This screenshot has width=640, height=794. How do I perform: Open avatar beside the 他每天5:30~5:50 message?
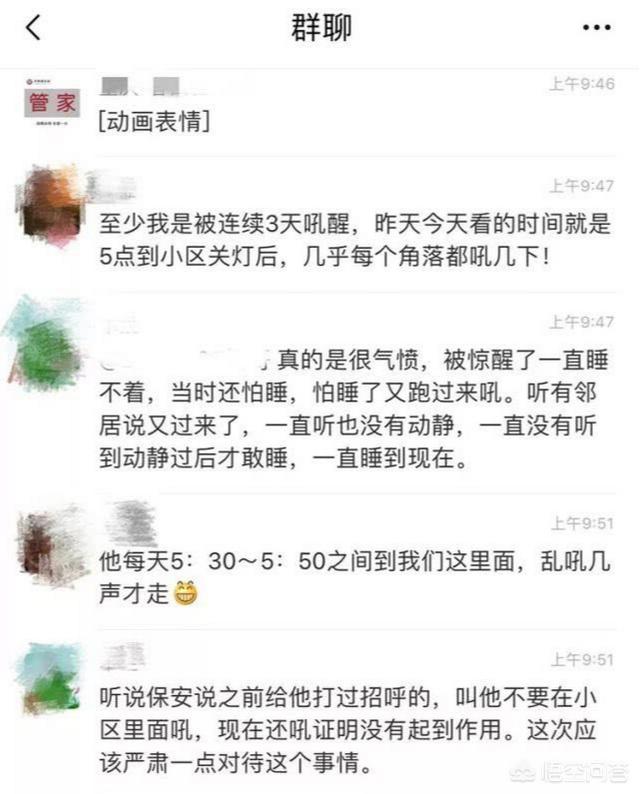coord(52,545)
